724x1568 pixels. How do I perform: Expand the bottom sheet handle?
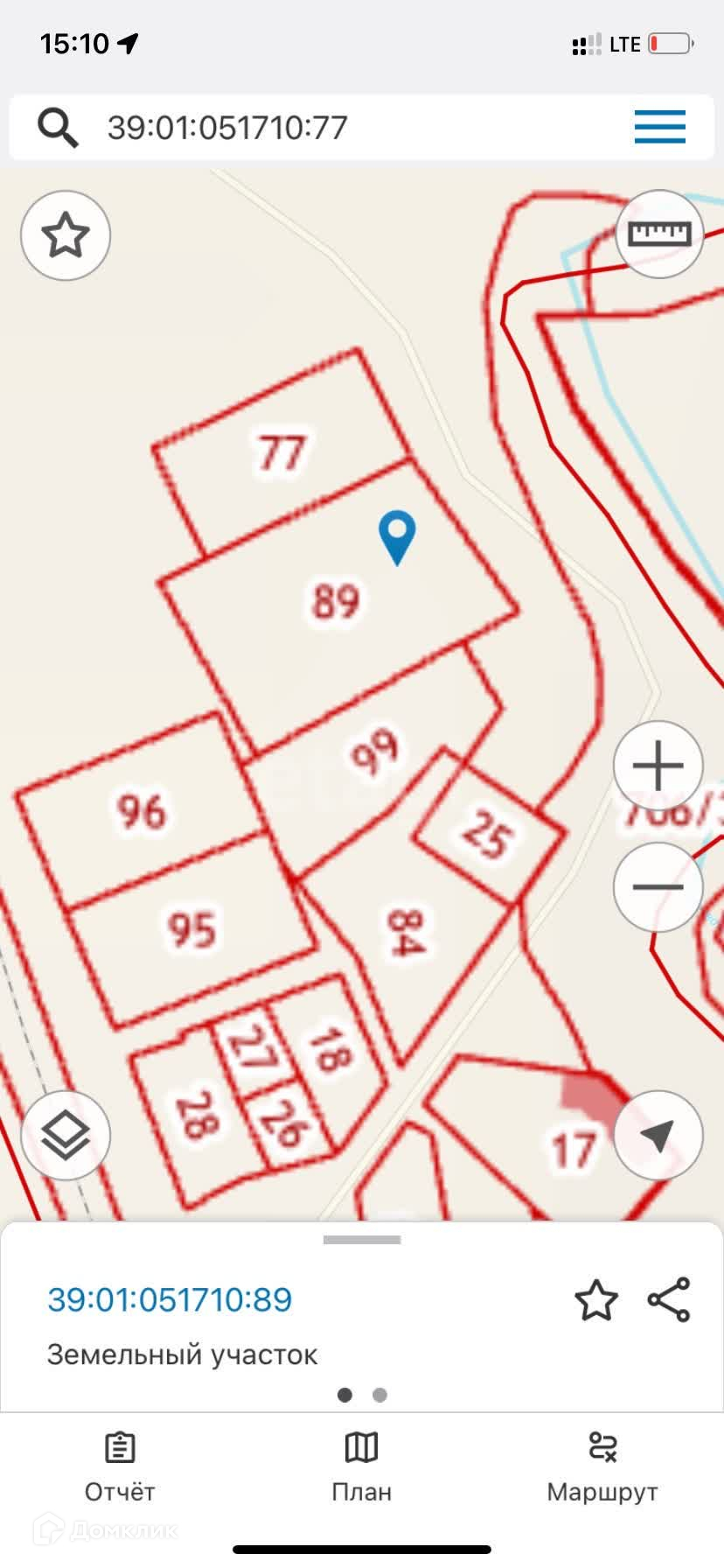(362, 1240)
